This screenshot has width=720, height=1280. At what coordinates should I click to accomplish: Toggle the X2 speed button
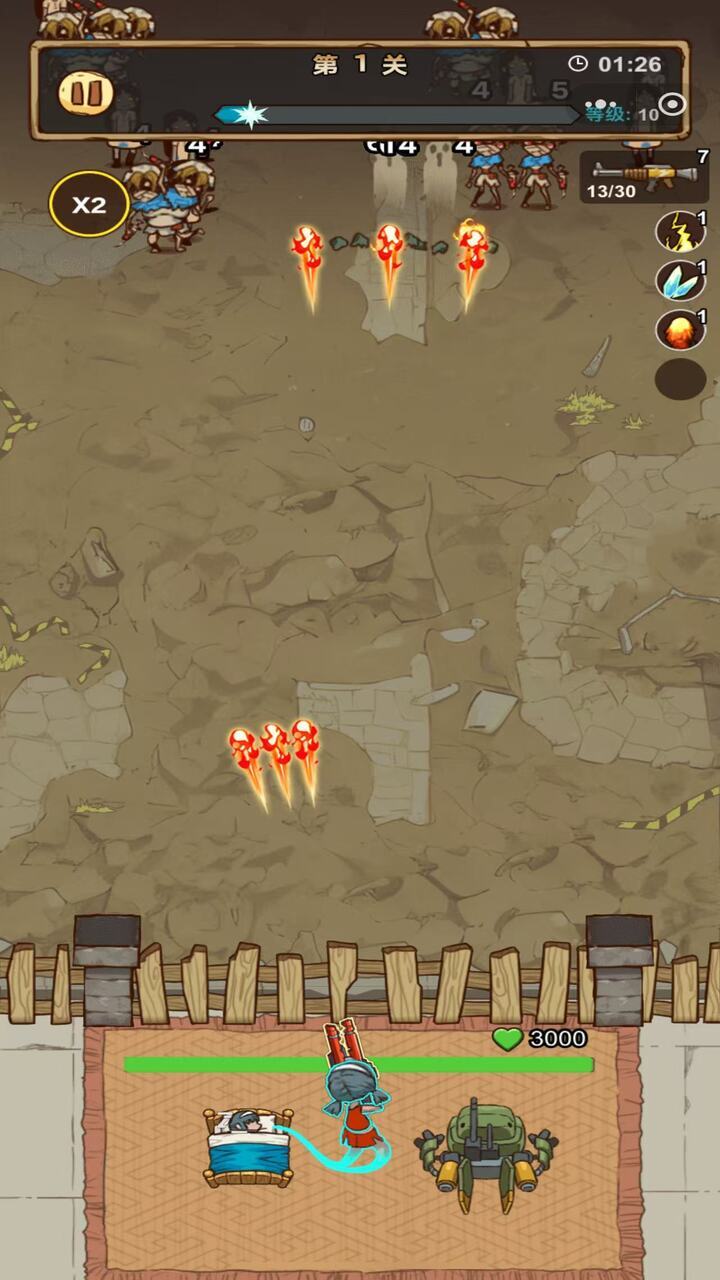coord(89,205)
